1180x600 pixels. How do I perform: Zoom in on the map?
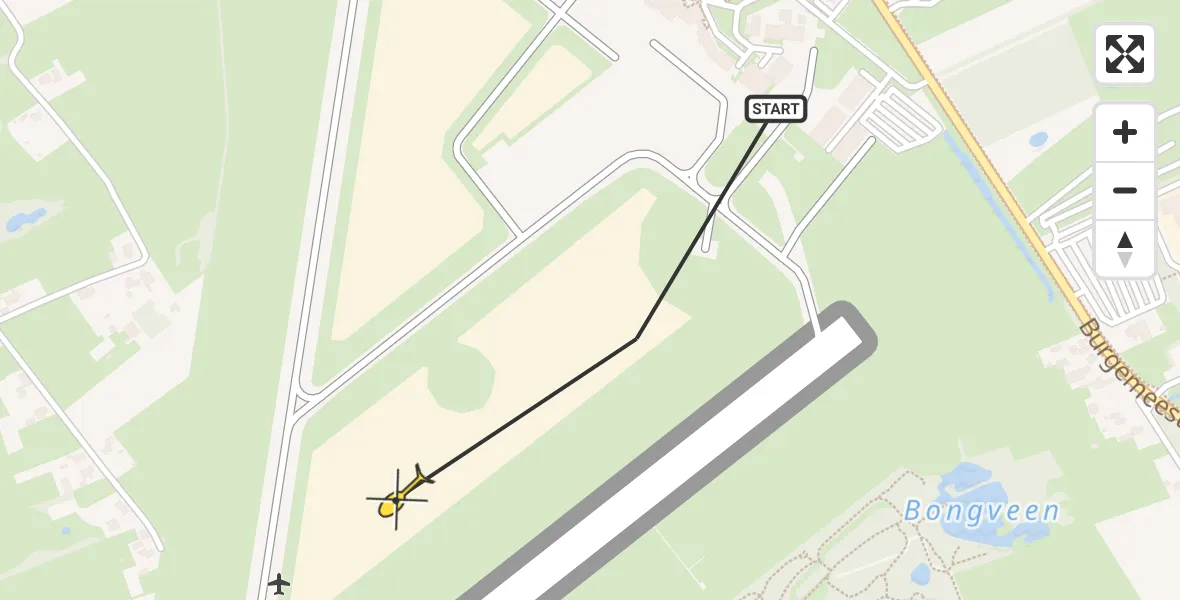[x=1125, y=132]
